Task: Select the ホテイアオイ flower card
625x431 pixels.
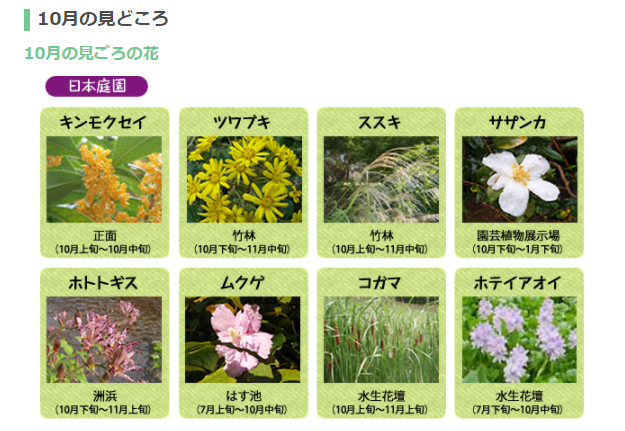Action: pyautogui.click(x=519, y=340)
